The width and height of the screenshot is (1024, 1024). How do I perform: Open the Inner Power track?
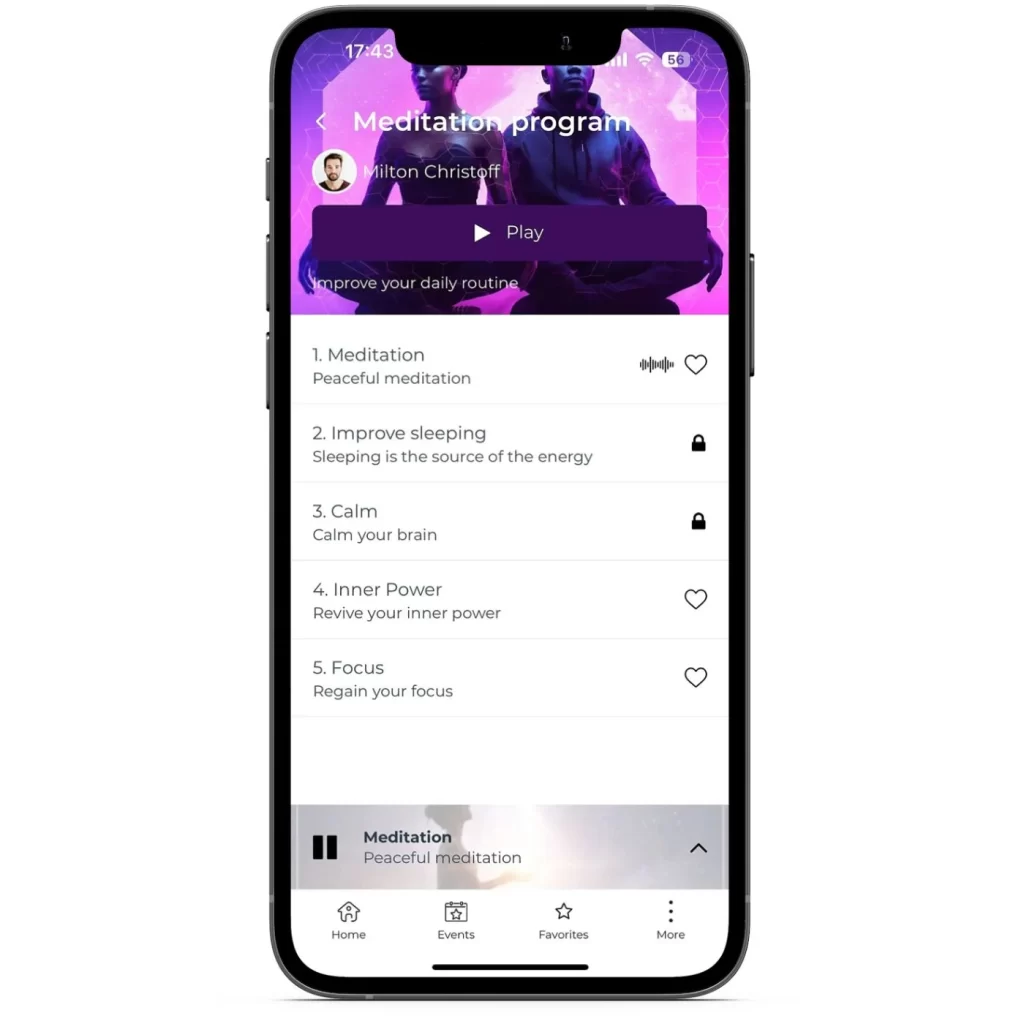[407, 600]
